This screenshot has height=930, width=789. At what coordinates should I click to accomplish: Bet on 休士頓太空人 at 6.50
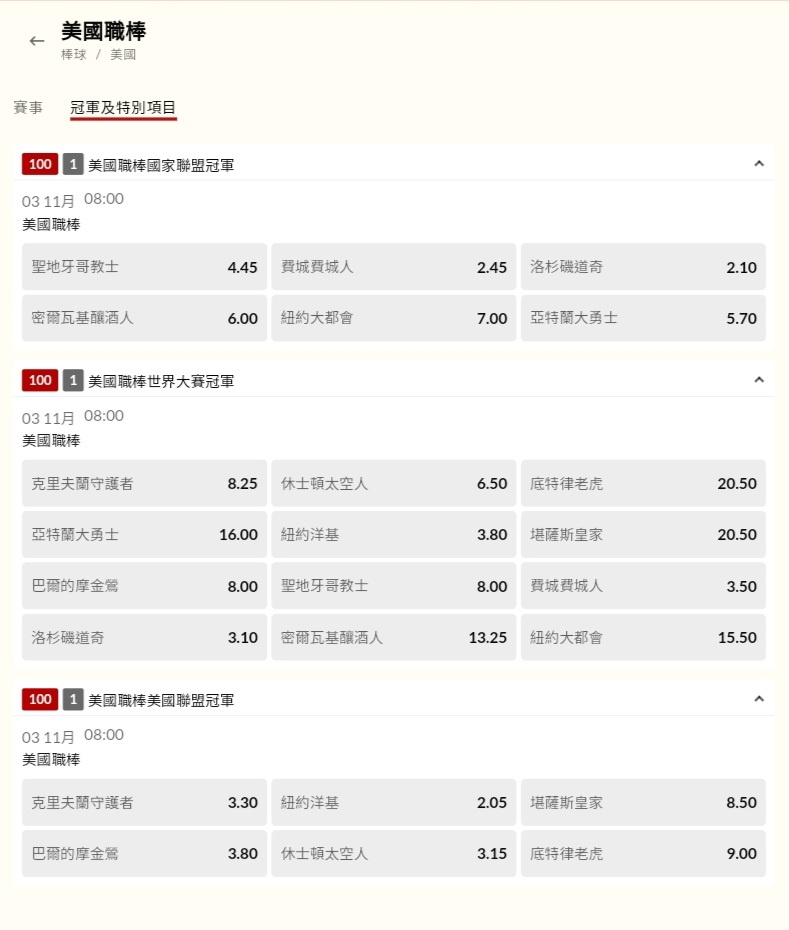pyautogui.click(x=393, y=483)
